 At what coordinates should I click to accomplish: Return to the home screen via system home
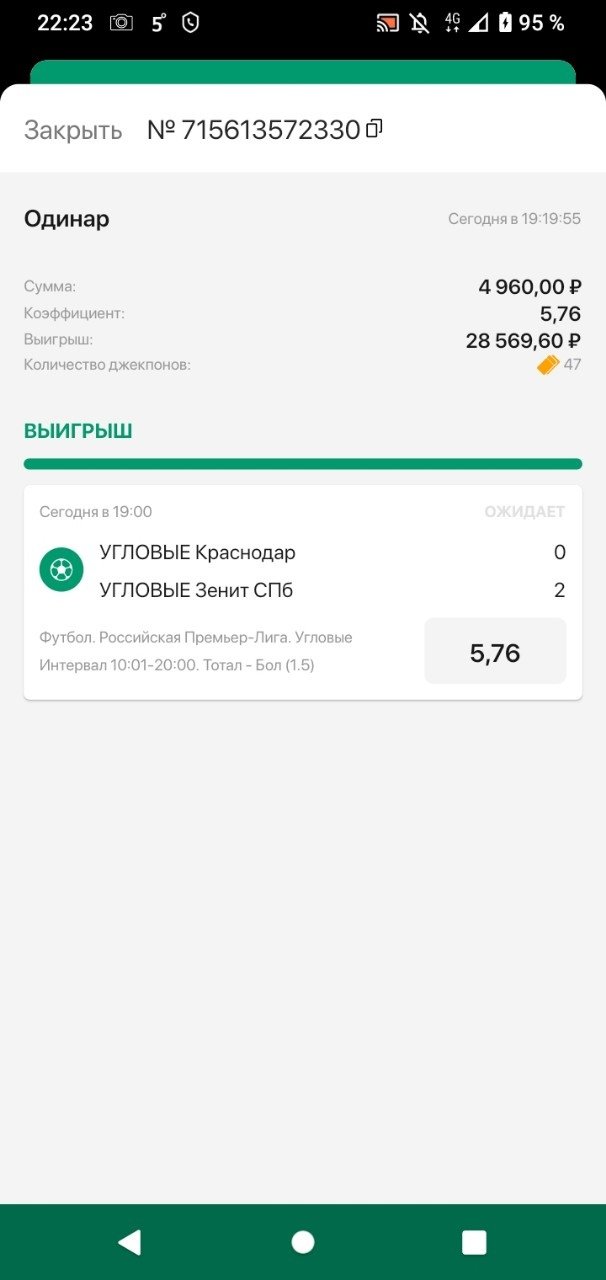(x=303, y=1242)
